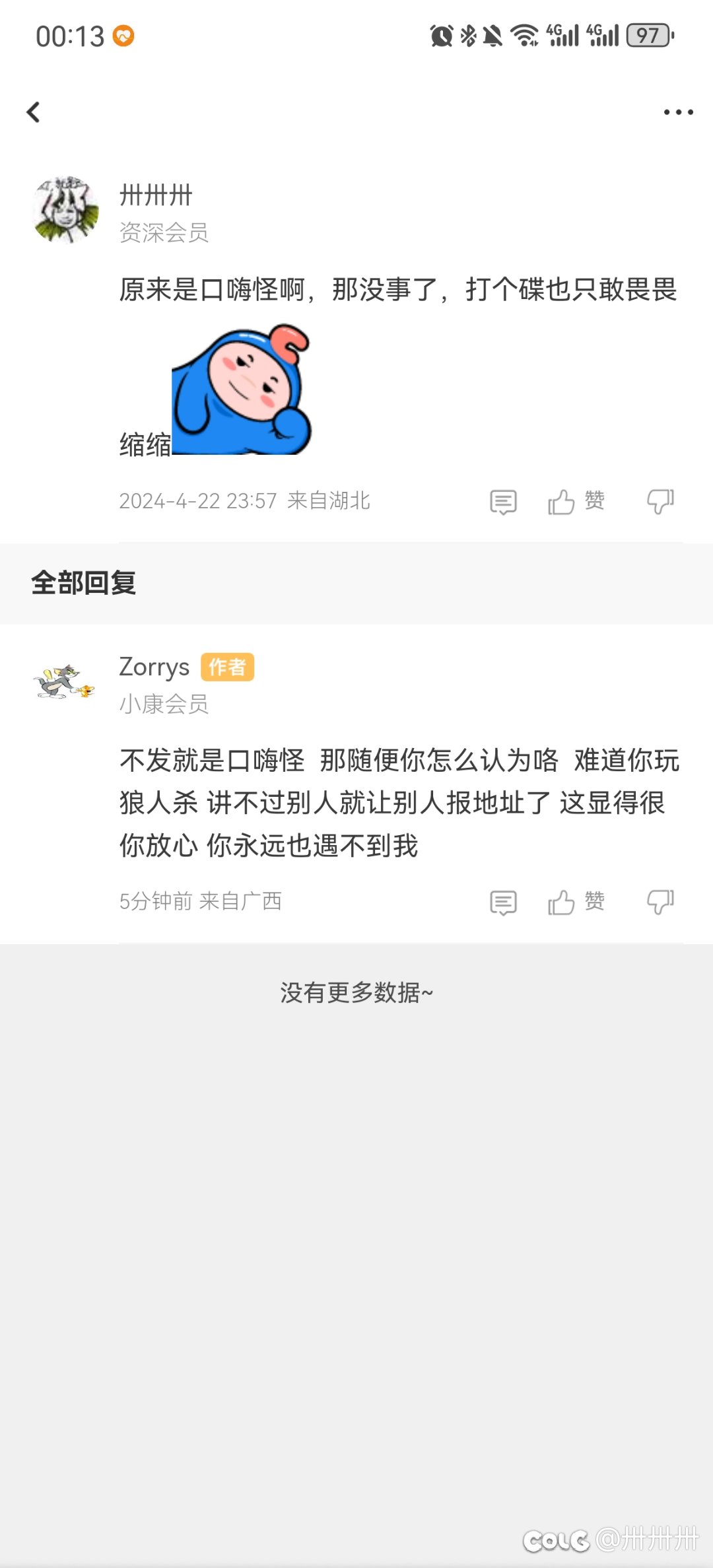Go back using the top-left arrow
This screenshot has height=1568, width=713.
pos(33,112)
